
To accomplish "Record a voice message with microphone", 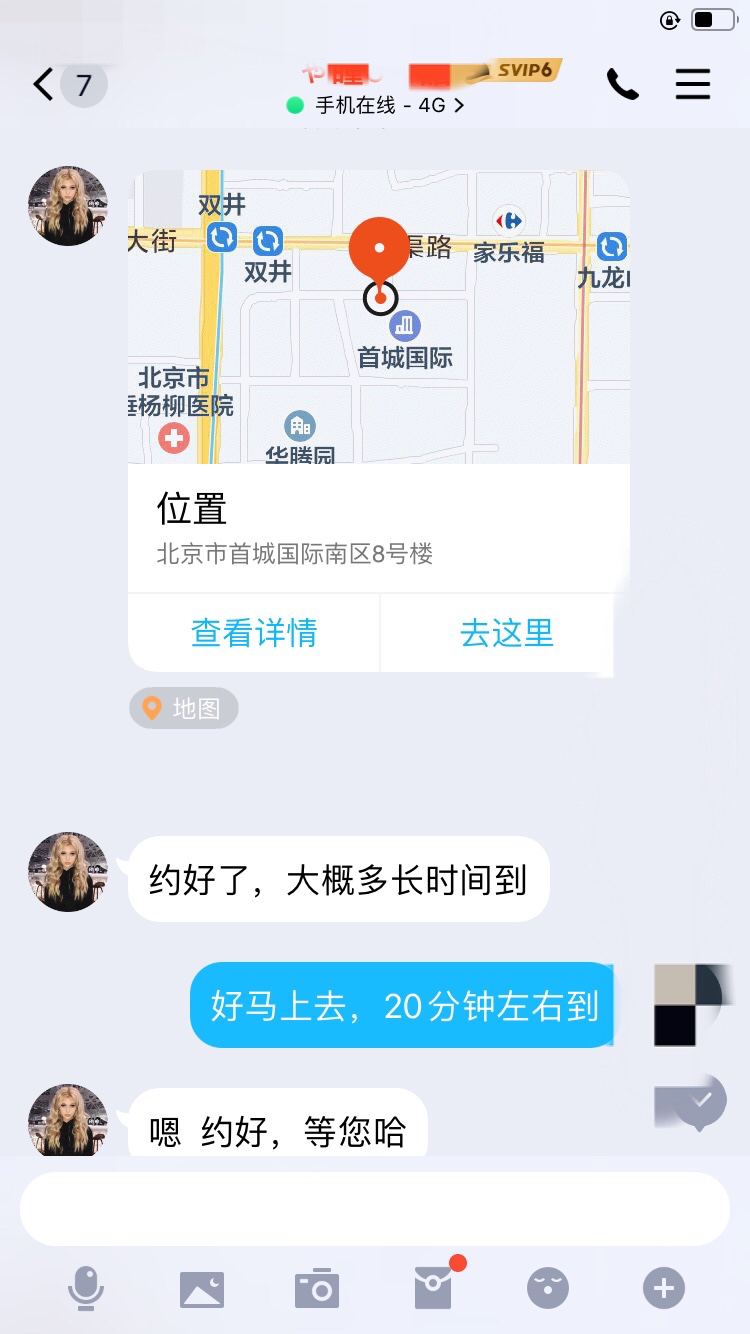I will pos(86,1288).
